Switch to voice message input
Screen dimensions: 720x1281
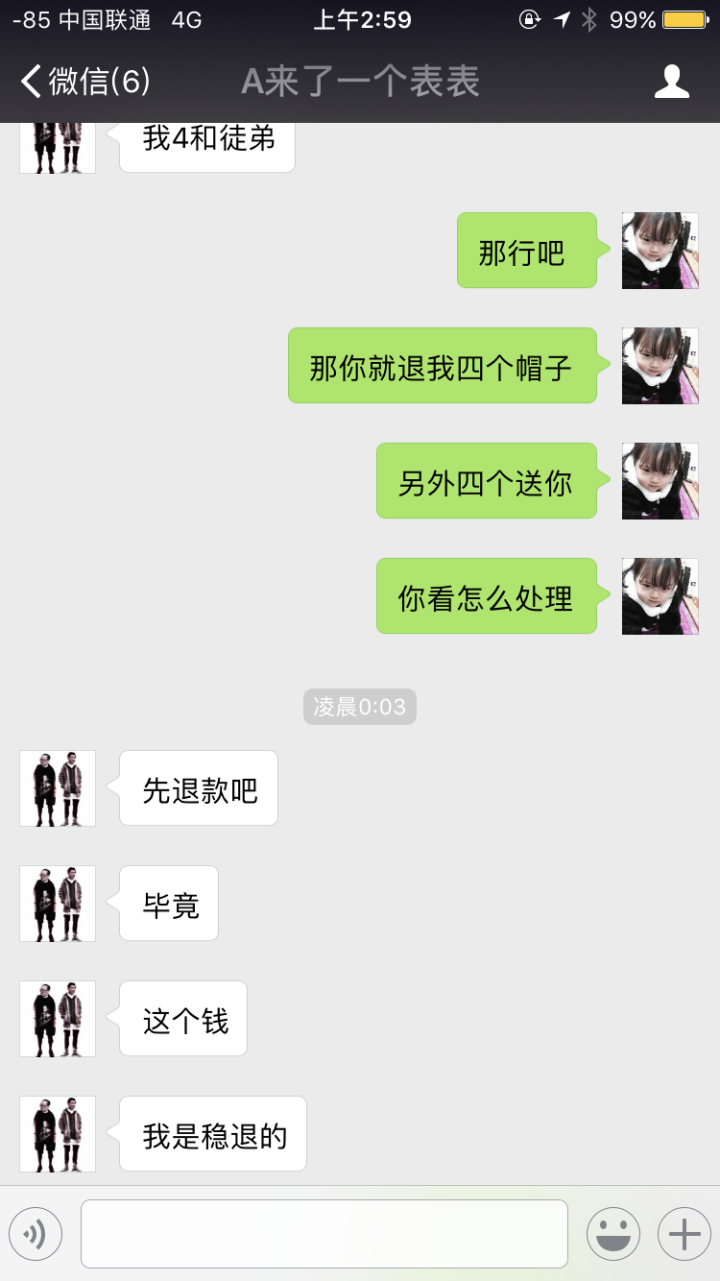click(x=36, y=1234)
